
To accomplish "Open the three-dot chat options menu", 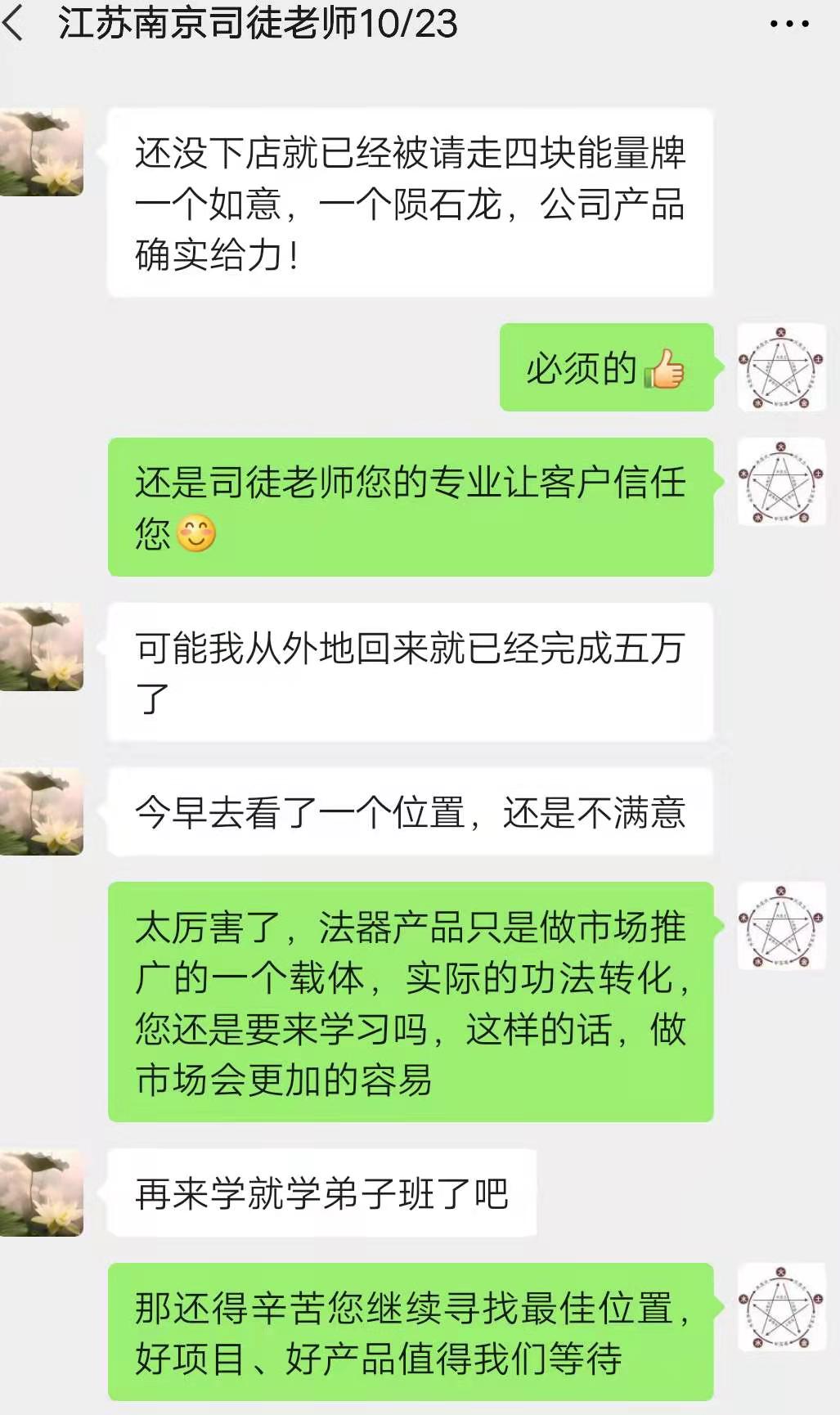I will [789, 25].
